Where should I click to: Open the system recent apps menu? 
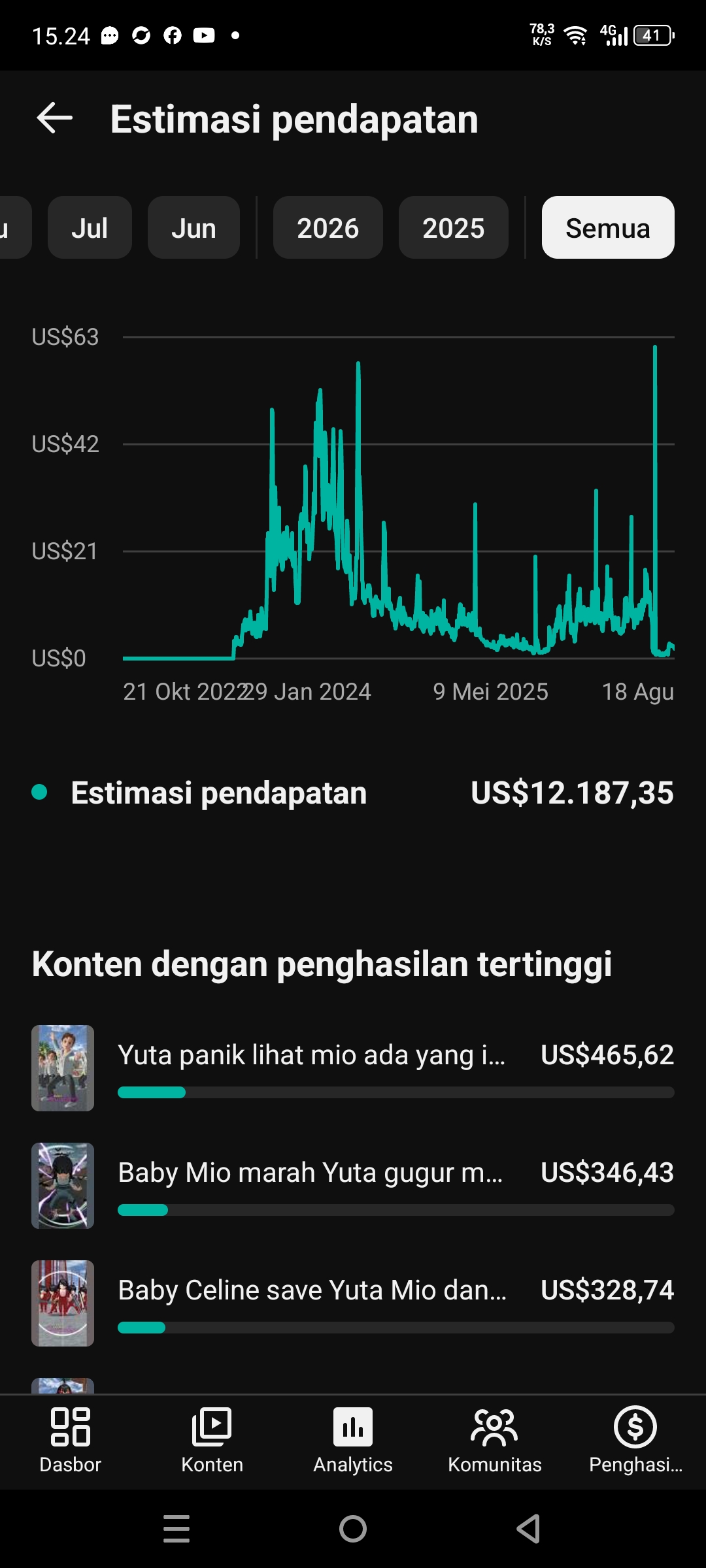click(176, 1529)
